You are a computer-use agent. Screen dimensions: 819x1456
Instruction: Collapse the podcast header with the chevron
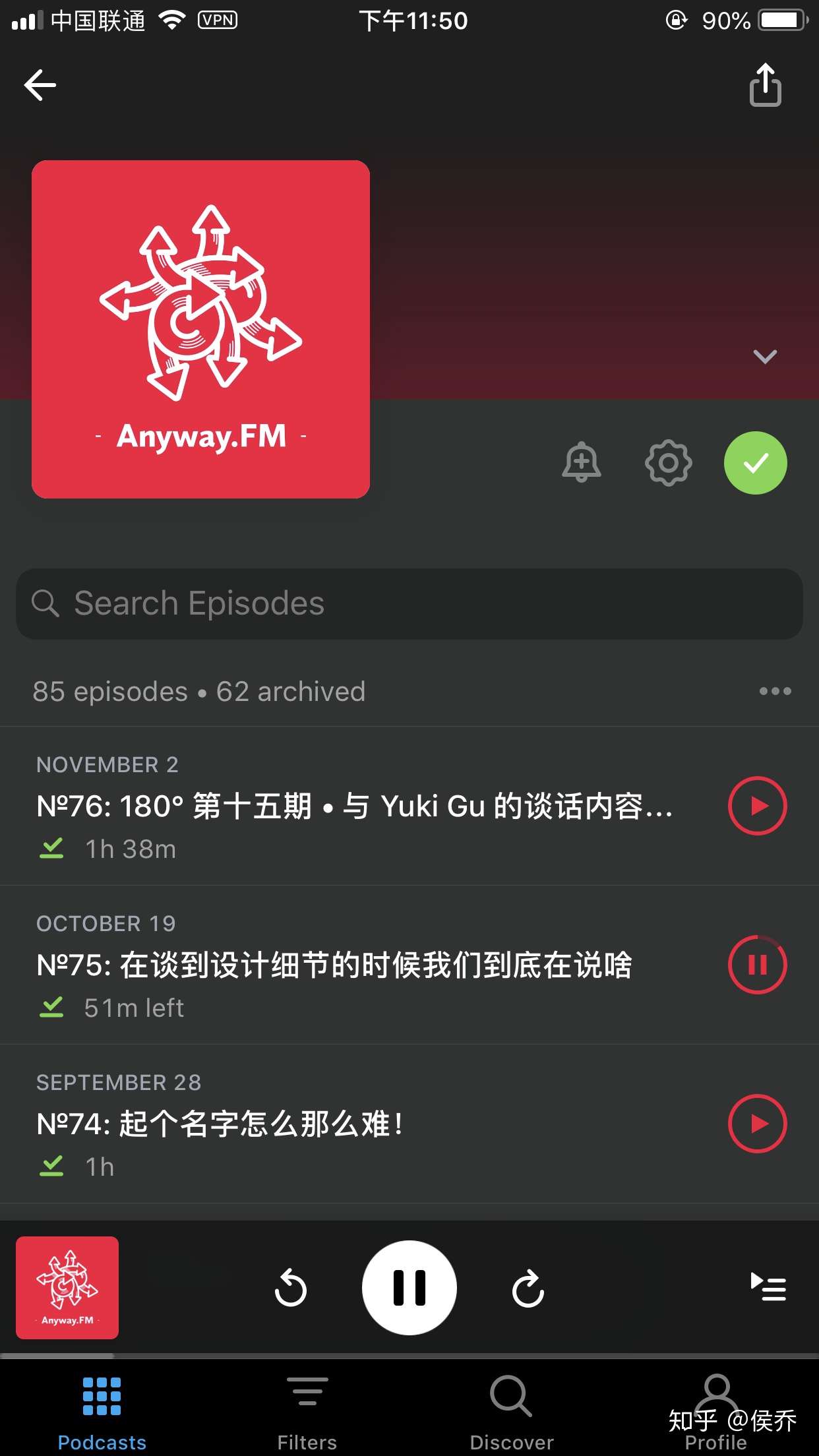[x=764, y=357]
